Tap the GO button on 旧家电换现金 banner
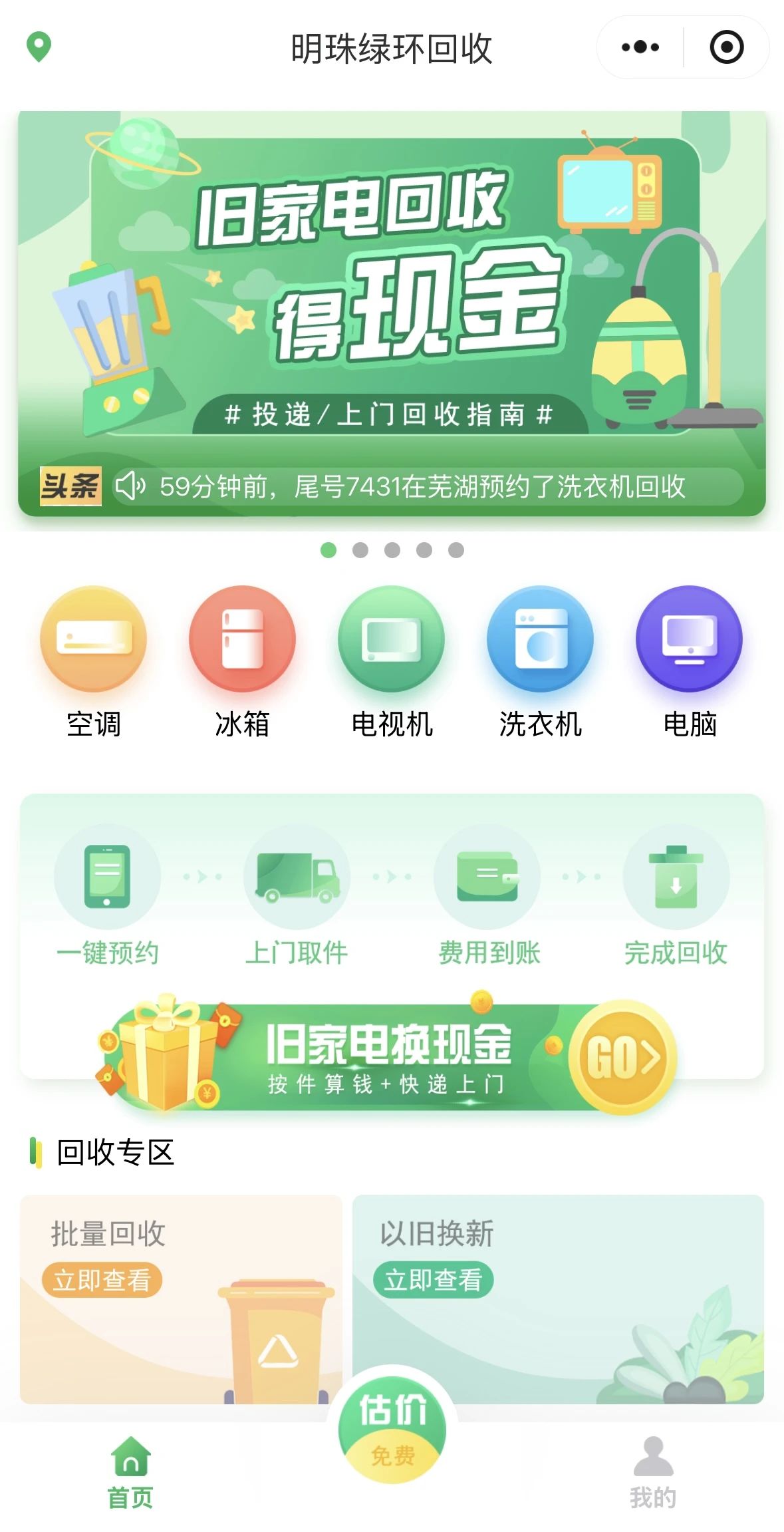Image resolution: width=784 pixels, height=1532 pixels. pos(622,1056)
